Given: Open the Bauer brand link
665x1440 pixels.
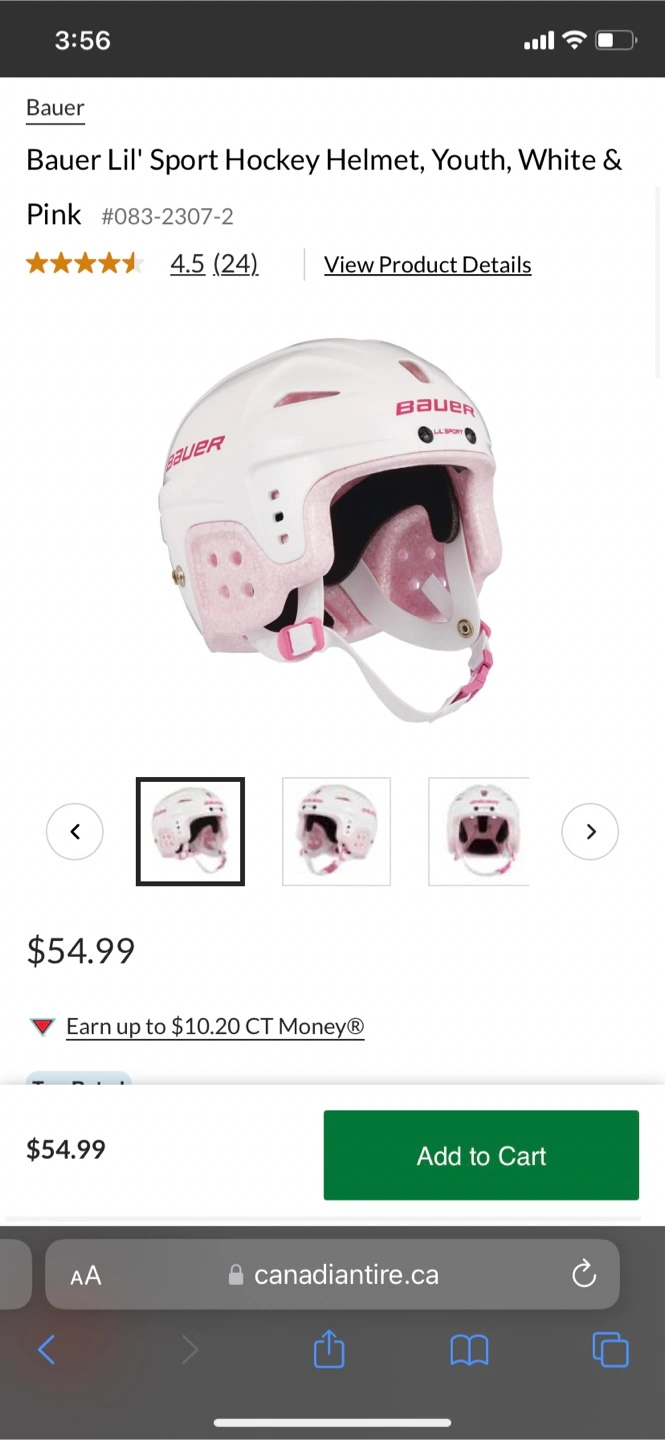Looking at the screenshot, I should coord(55,108).
